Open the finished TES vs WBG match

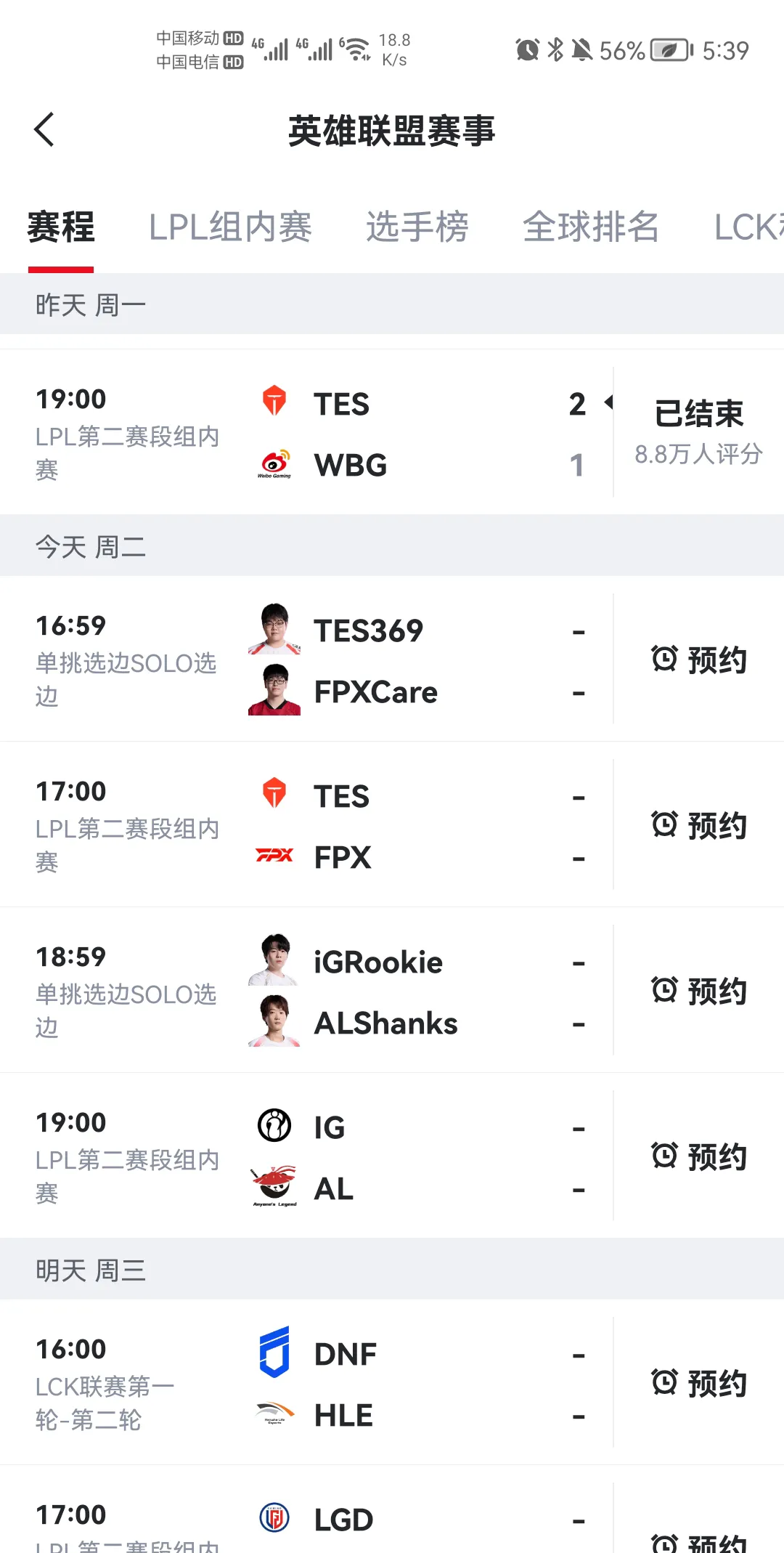pos(392,432)
